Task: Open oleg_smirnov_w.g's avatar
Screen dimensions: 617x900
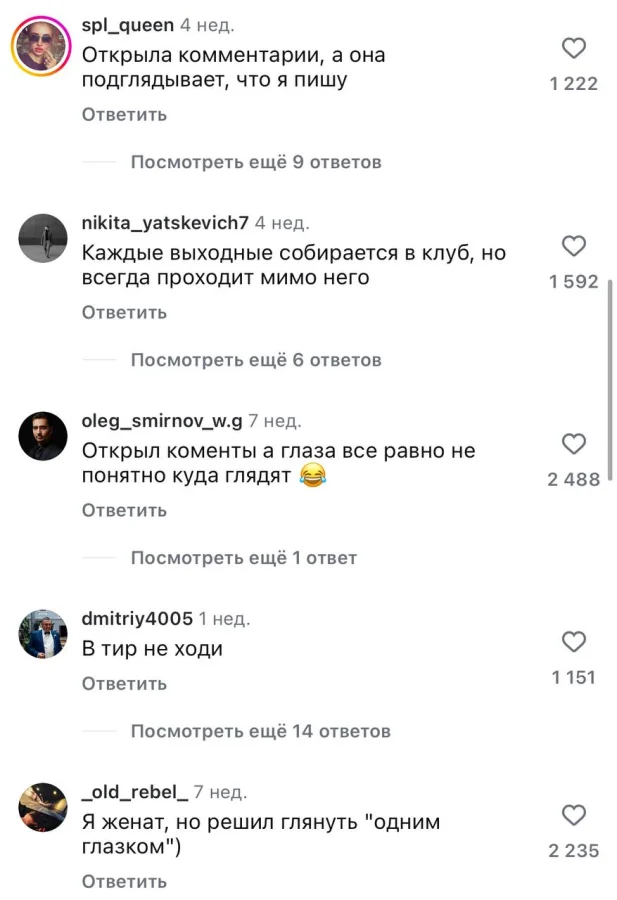Action: click(x=42, y=436)
